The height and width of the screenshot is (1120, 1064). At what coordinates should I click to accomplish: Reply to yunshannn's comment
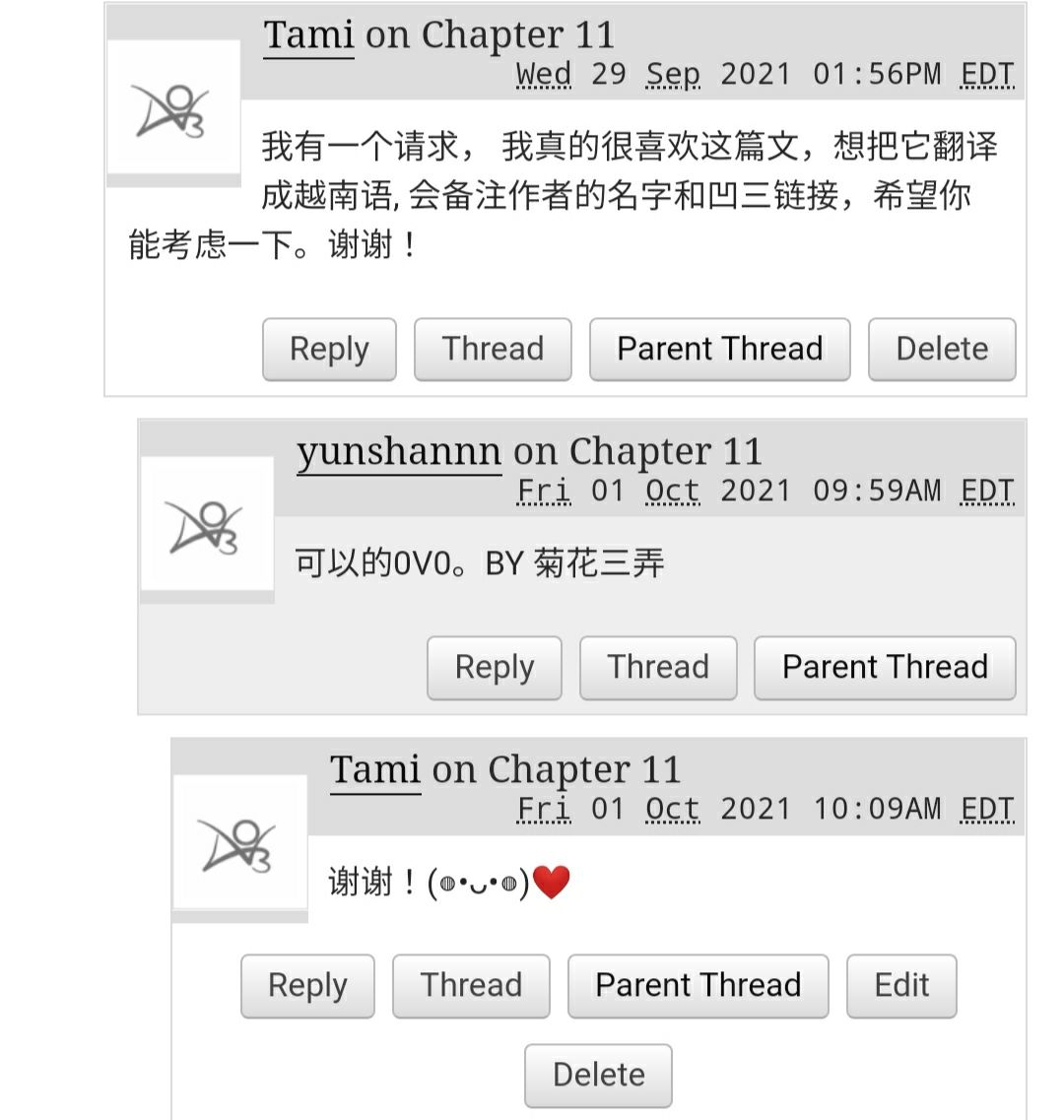(x=494, y=667)
